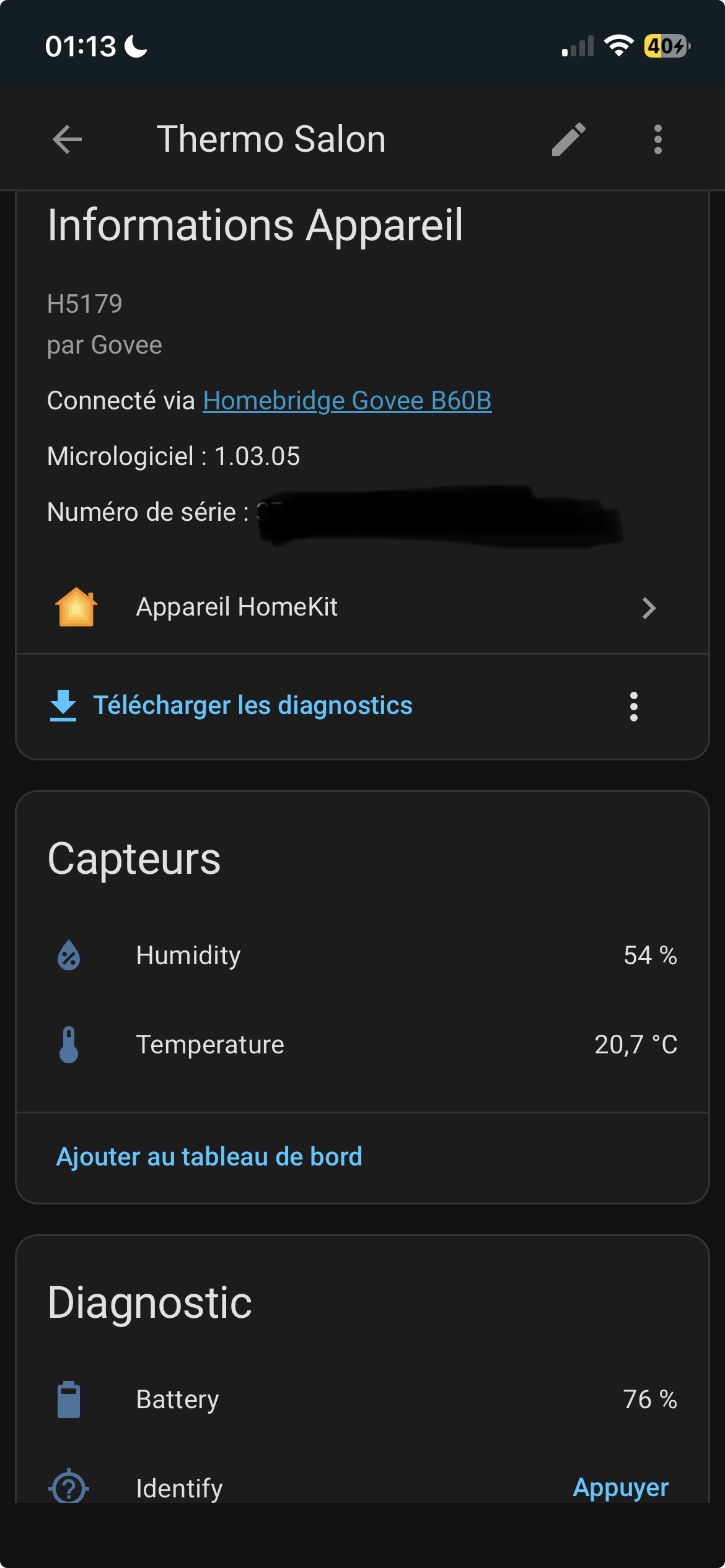
Task: Tap Appuyer to identify the device
Action: (x=620, y=1487)
